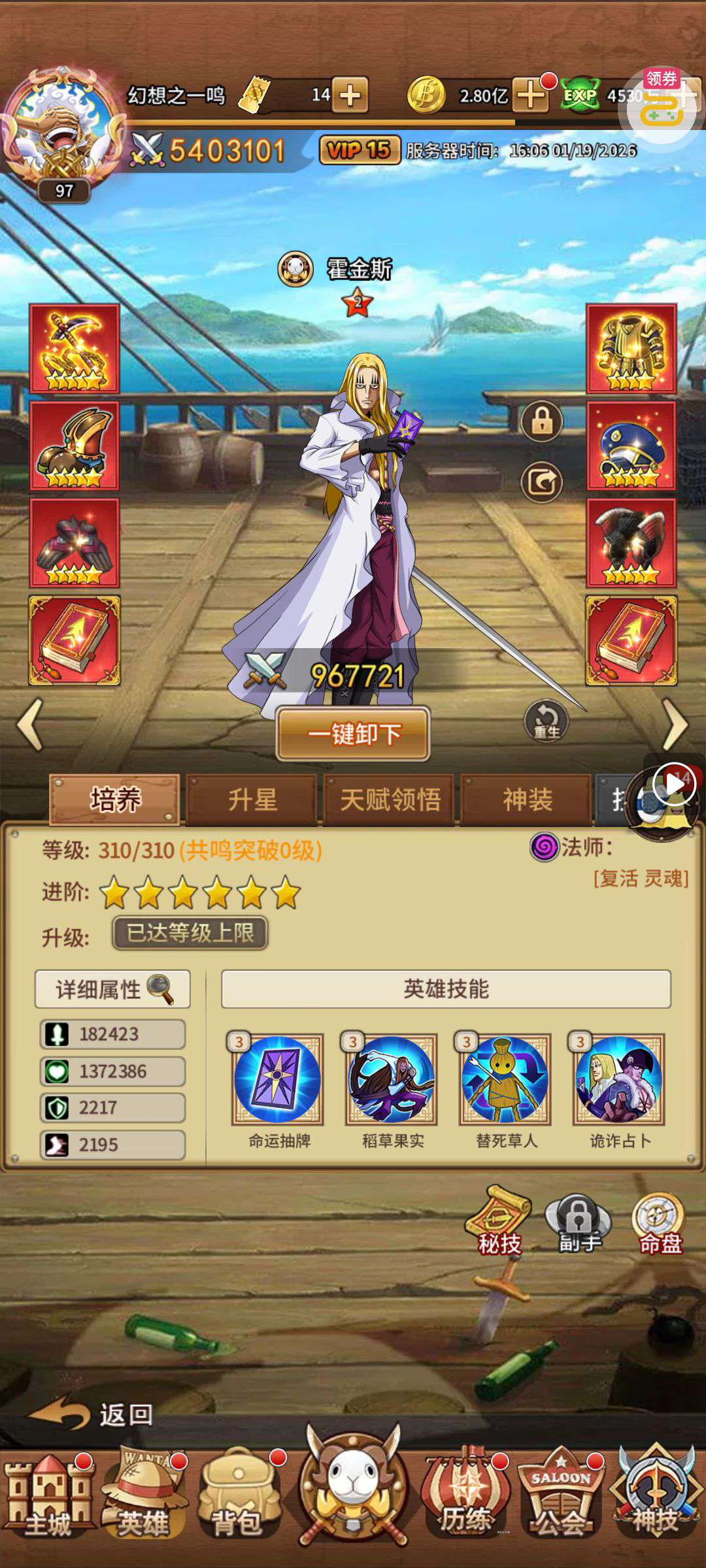Viewport: 706px width, 1568px height.
Task: Tap the 重生 rebirth icon
Action: (x=546, y=721)
